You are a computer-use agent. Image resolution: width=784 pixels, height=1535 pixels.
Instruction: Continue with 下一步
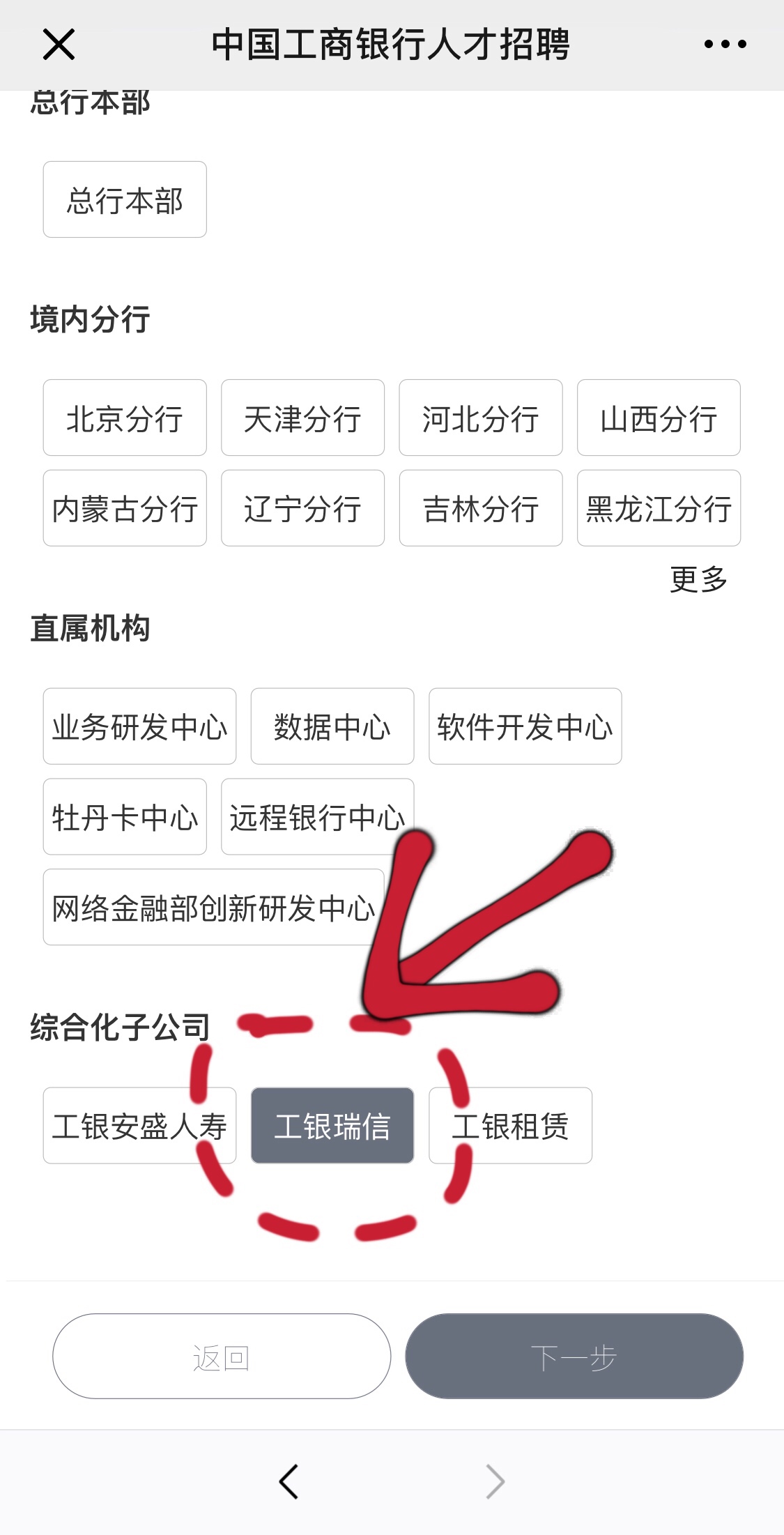pos(574,1357)
